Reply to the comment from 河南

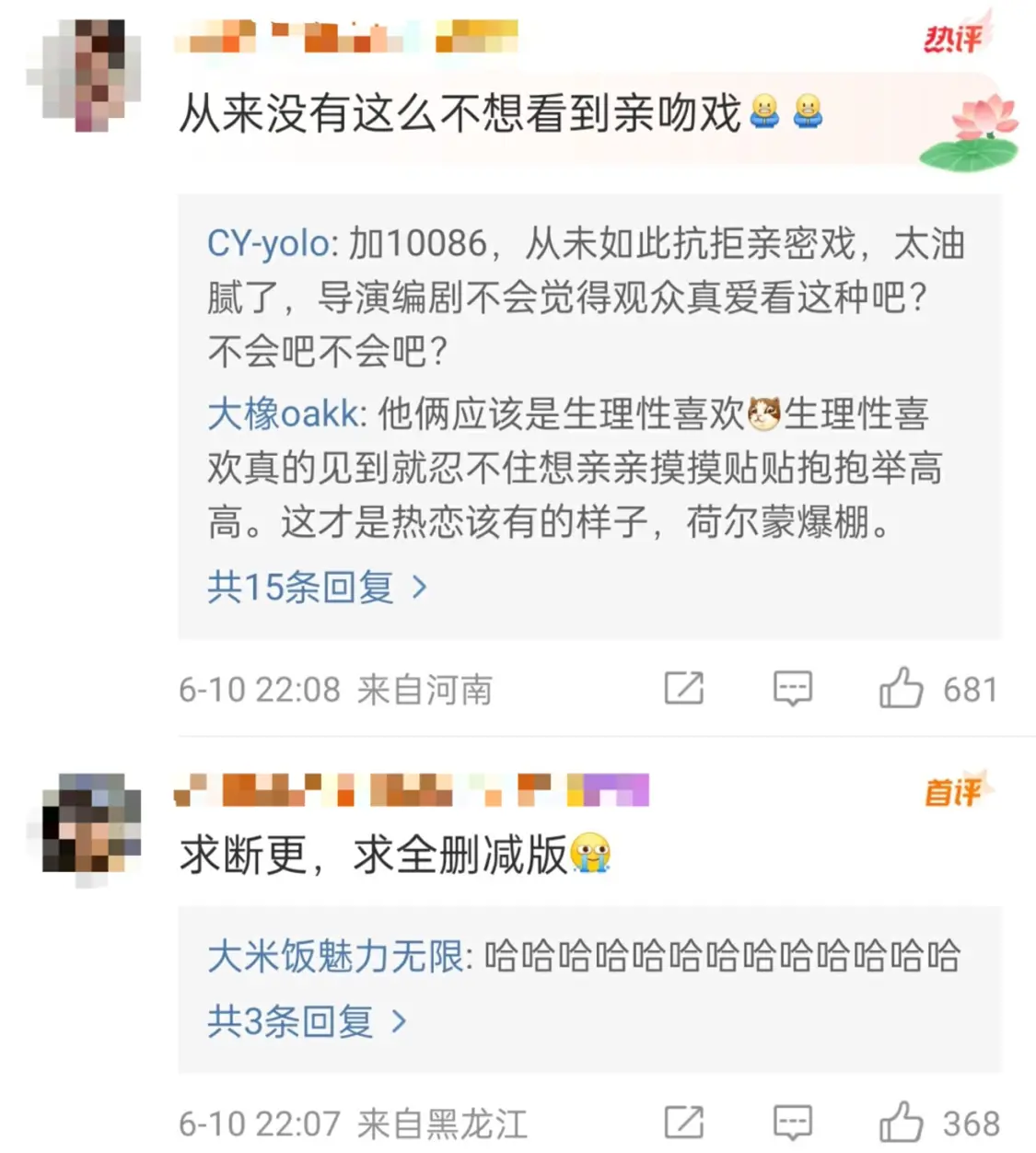tap(792, 689)
